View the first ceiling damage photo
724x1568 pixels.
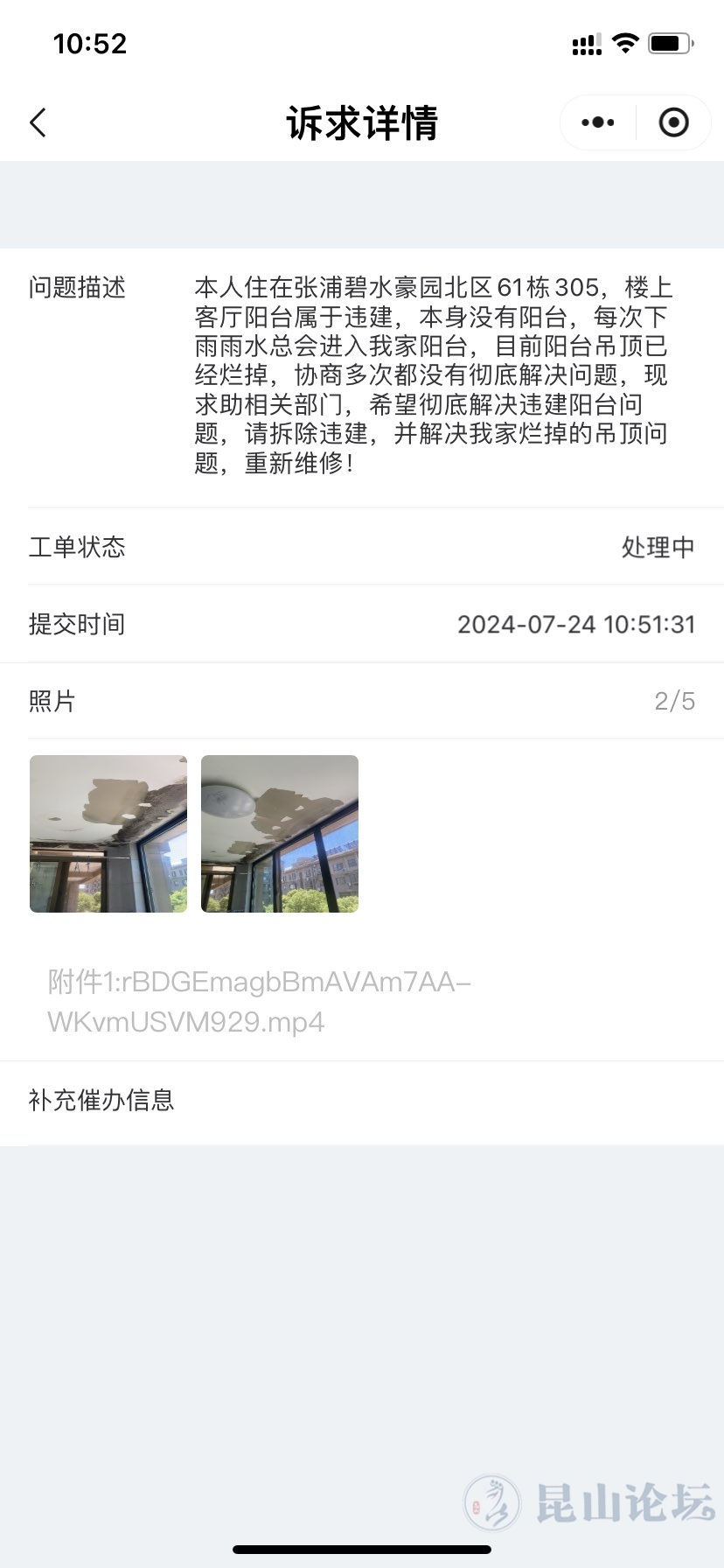click(108, 834)
